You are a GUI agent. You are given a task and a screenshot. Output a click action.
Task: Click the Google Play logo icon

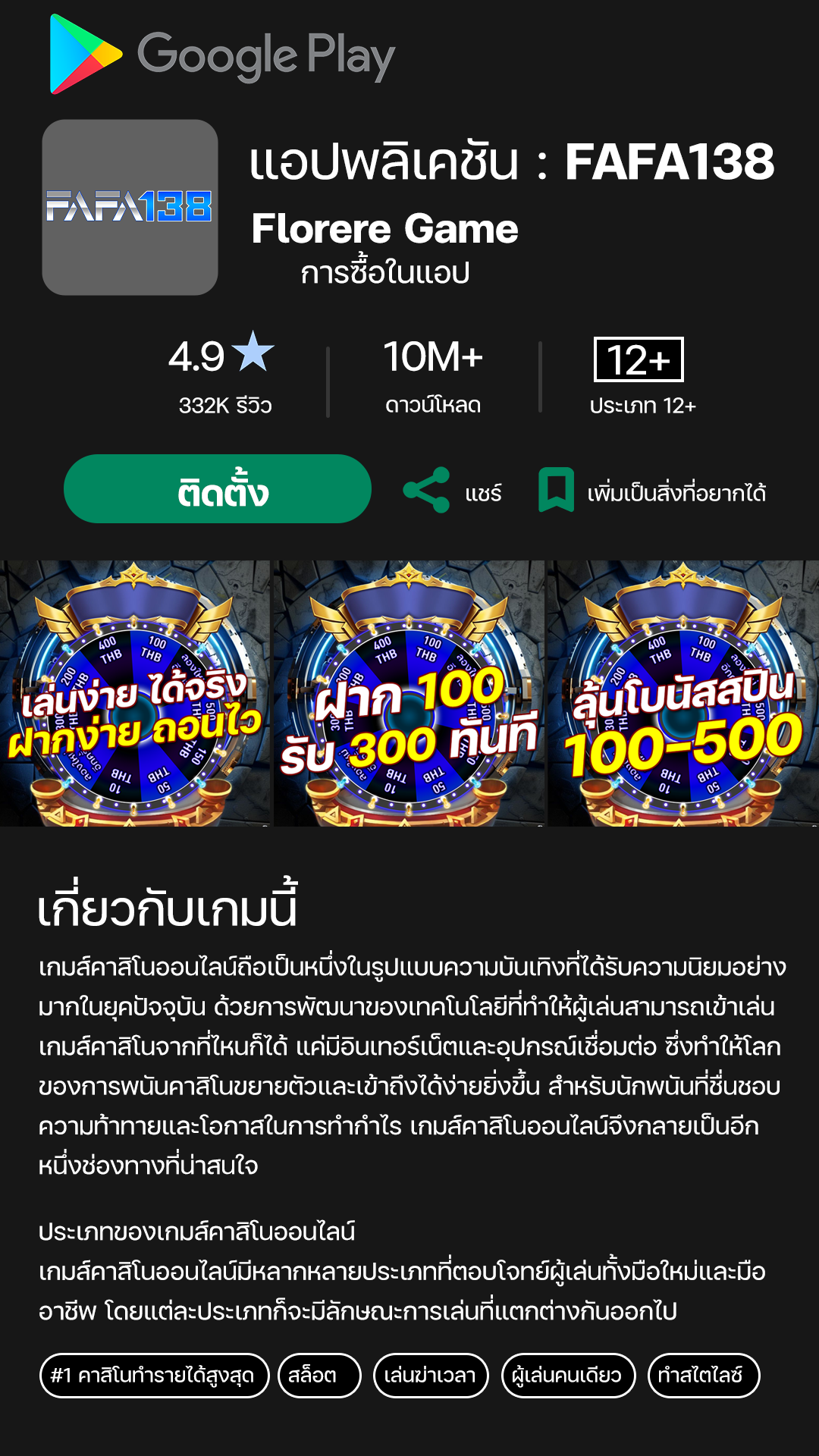tap(83, 53)
